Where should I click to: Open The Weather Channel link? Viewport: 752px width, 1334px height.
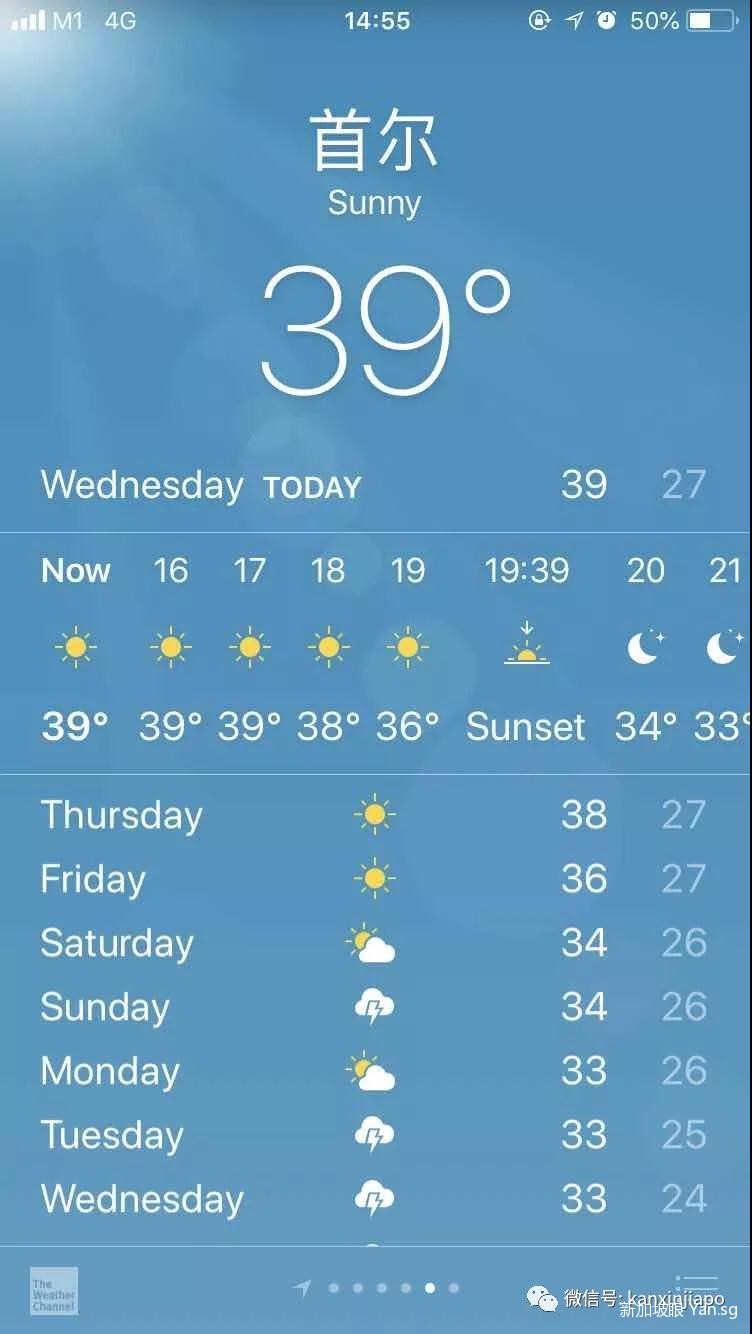(x=54, y=1290)
